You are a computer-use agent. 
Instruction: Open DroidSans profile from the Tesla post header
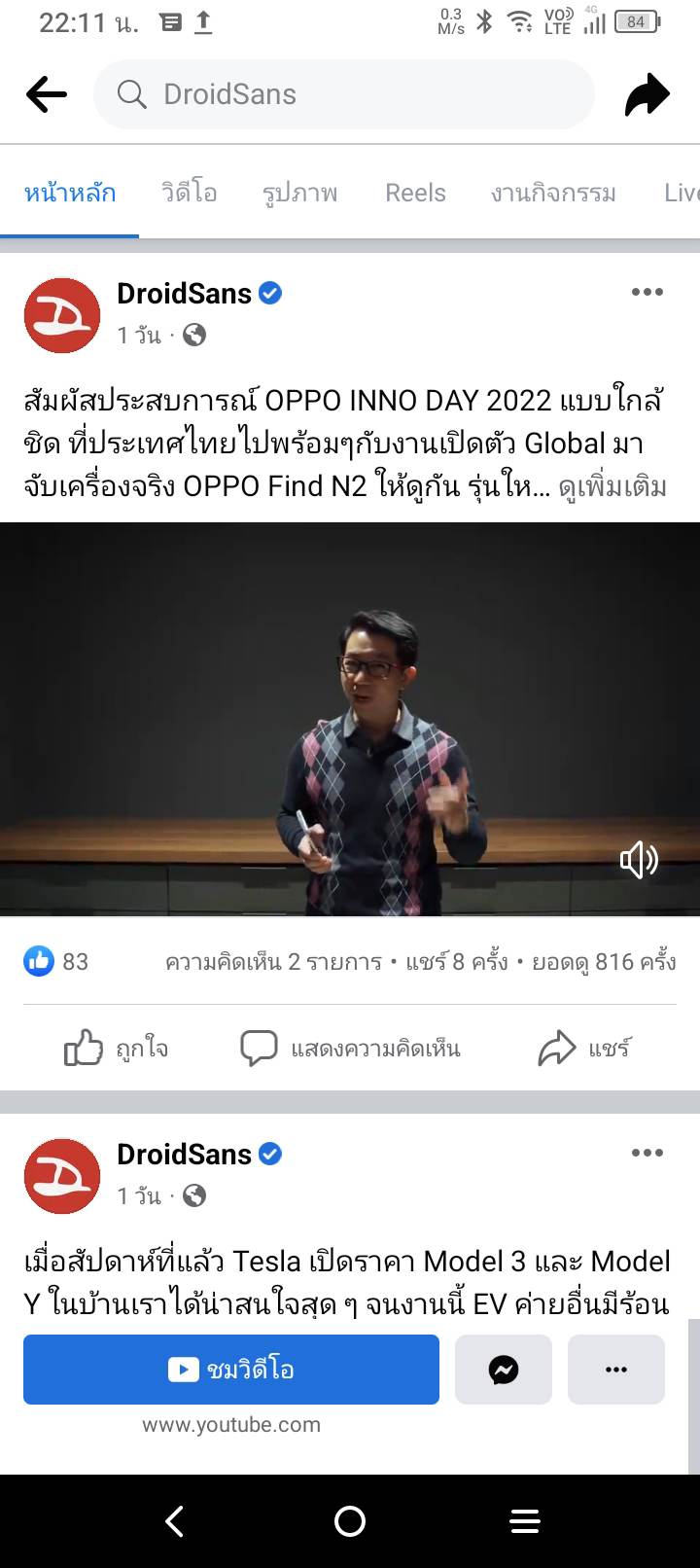click(185, 1155)
